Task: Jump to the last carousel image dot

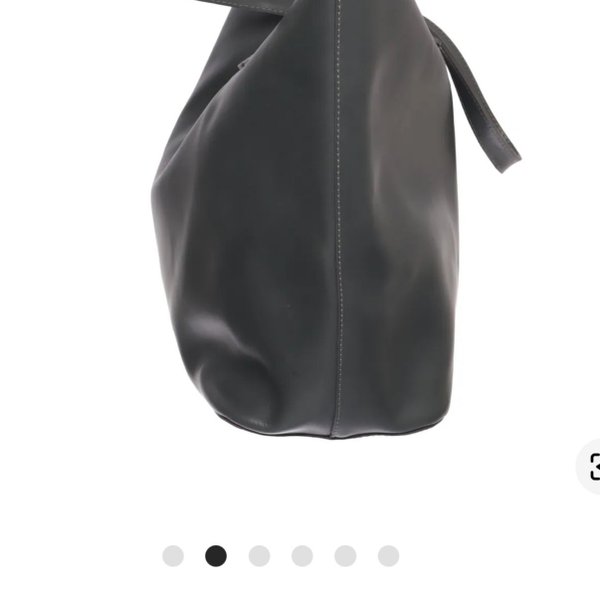Action: 388,556
